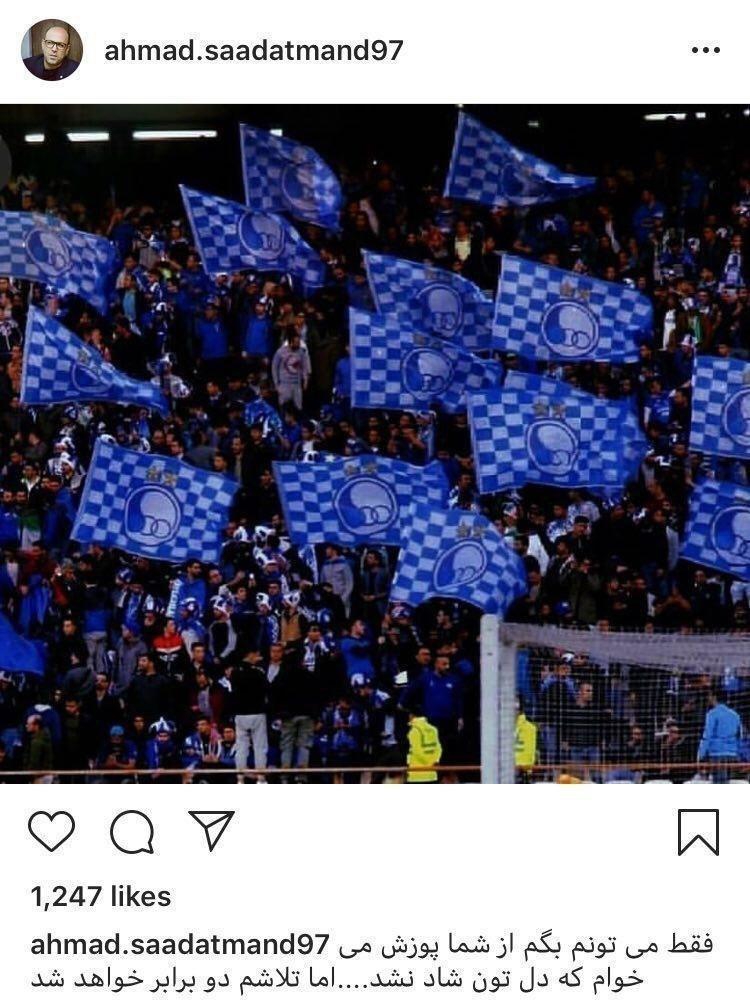View the 1,247 likes list

(100, 897)
